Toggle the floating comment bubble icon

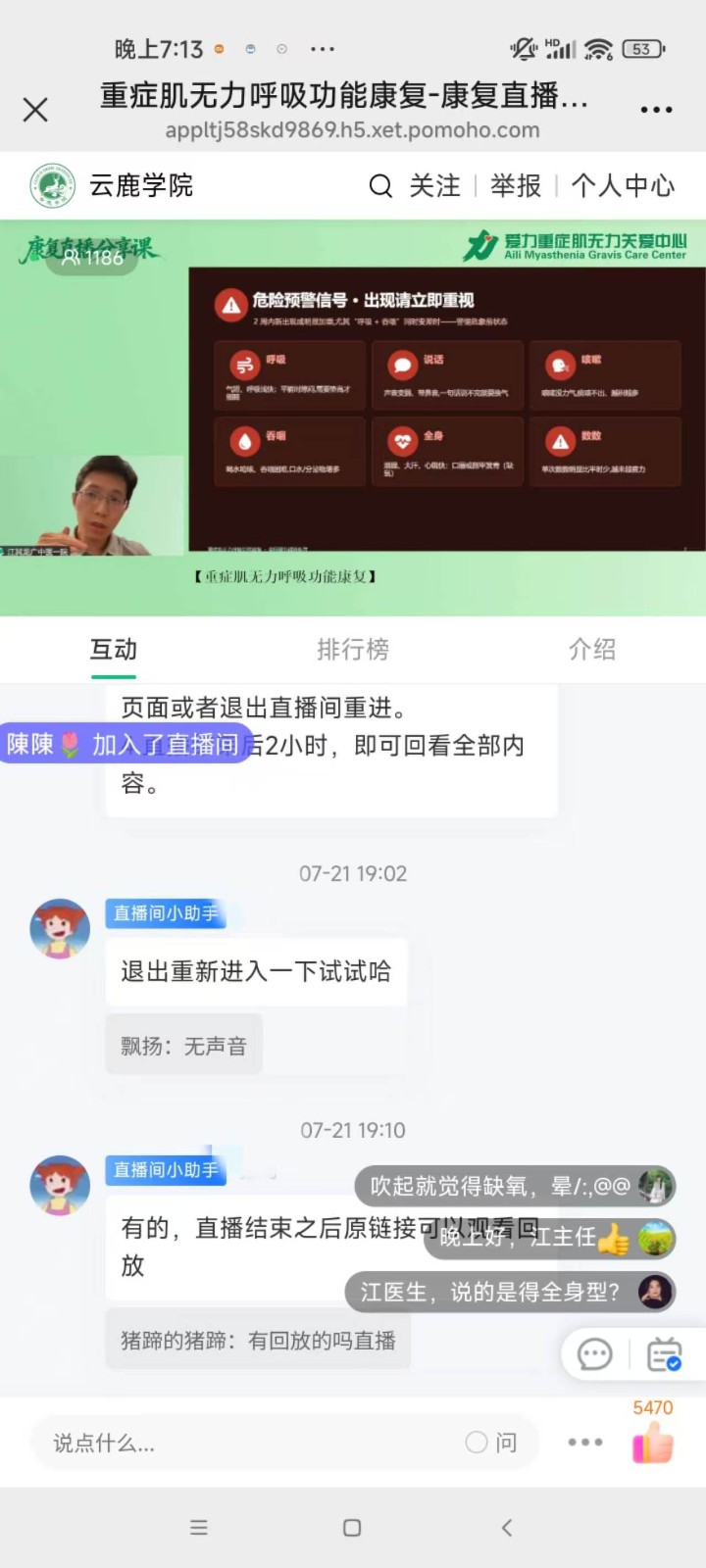pos(594,1355)
